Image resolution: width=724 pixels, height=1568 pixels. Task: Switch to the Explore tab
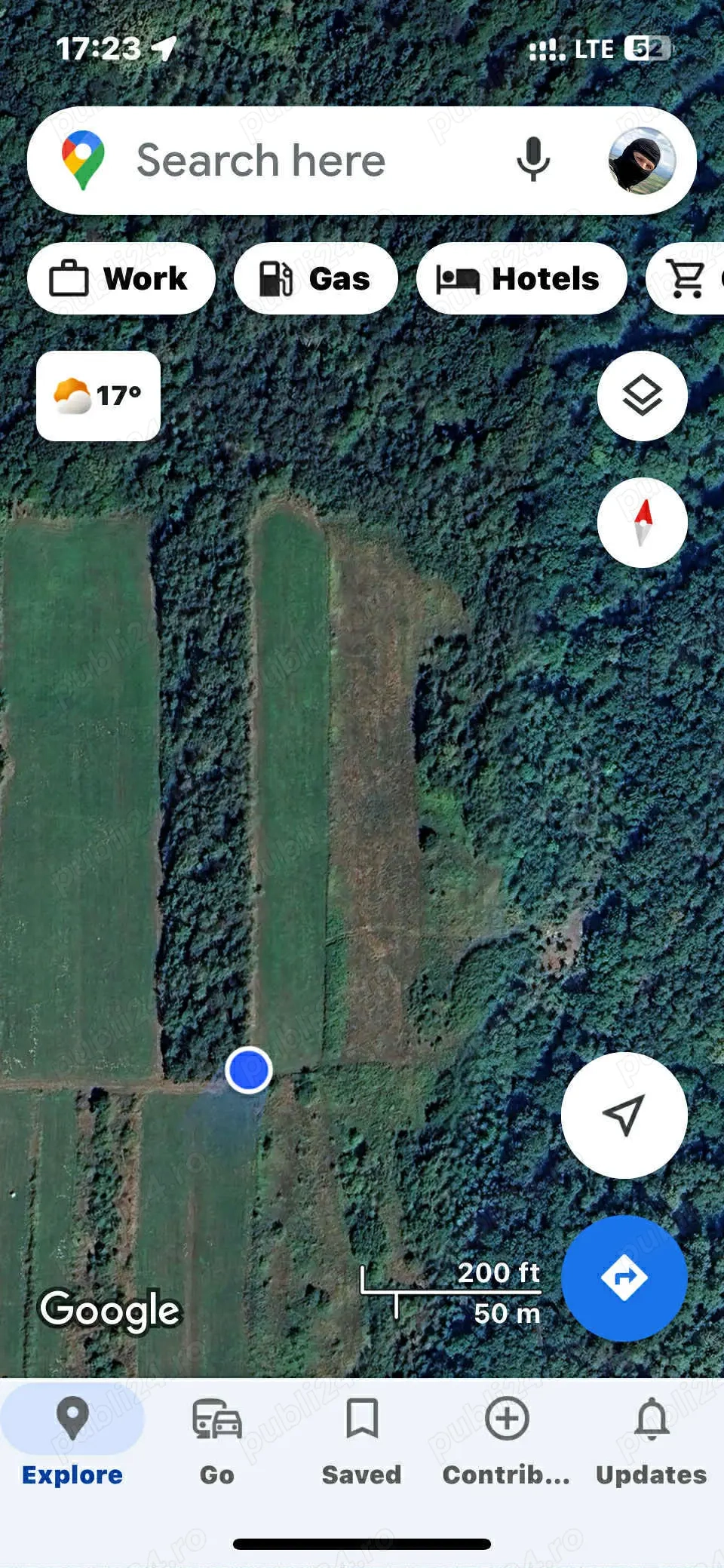click(72, 1441)
